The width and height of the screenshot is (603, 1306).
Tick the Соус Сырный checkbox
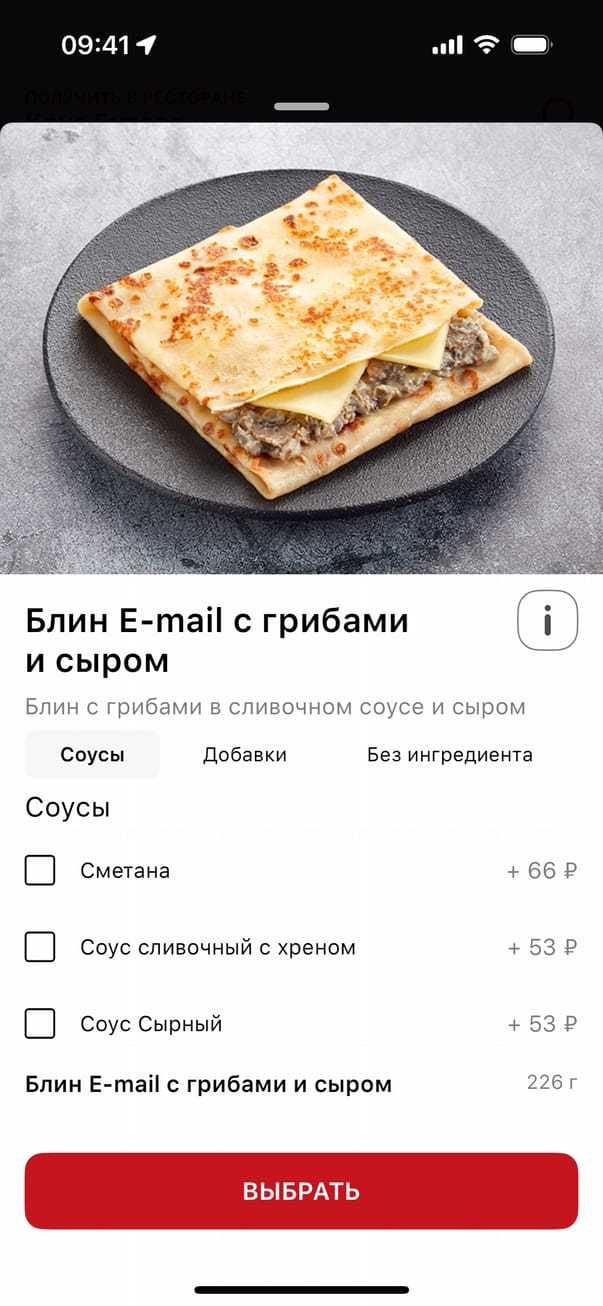point(40,1024)
